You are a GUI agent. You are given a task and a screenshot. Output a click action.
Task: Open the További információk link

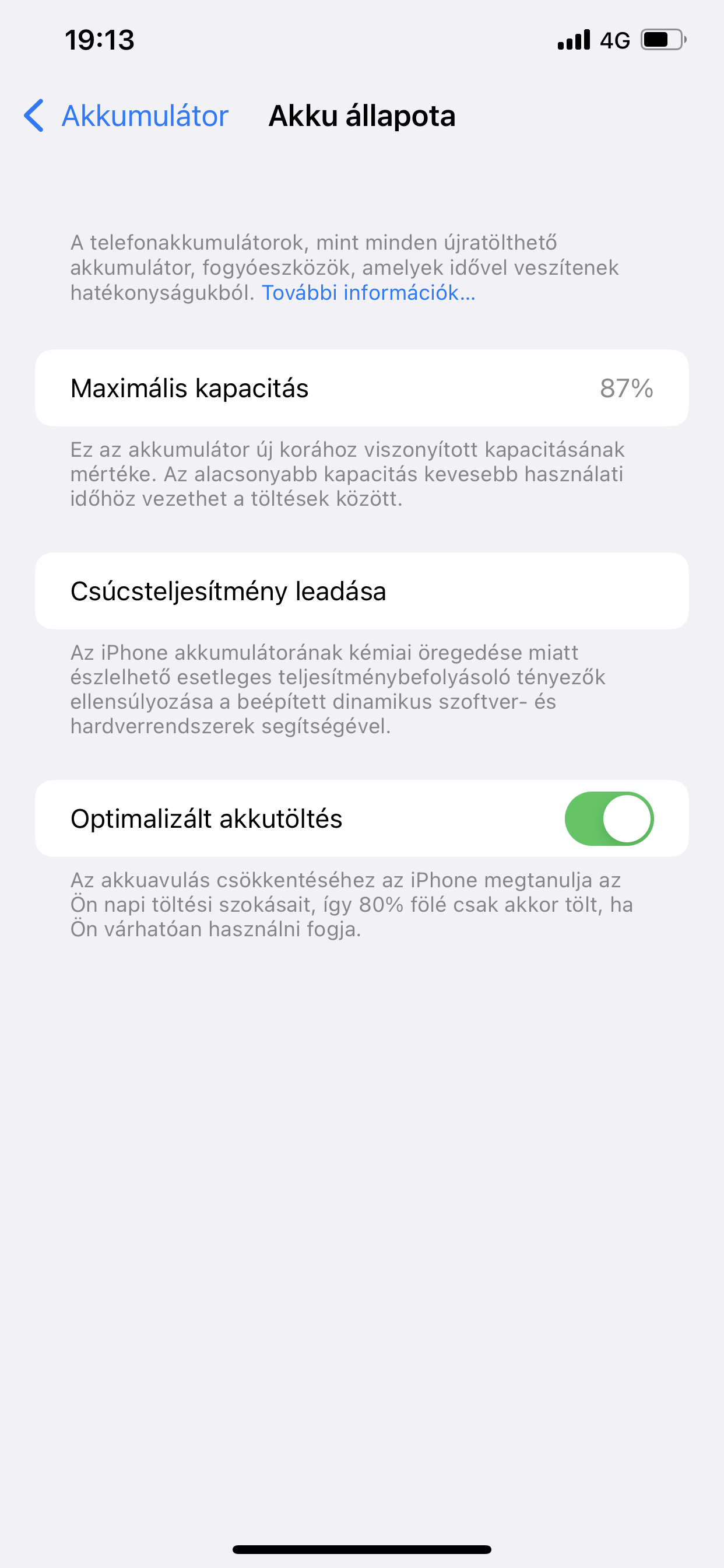368,293
